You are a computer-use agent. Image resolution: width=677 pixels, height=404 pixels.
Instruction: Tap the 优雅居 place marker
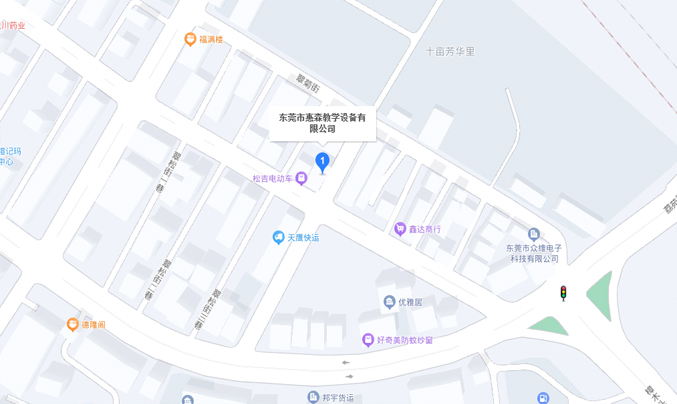[x=389, y=301]
